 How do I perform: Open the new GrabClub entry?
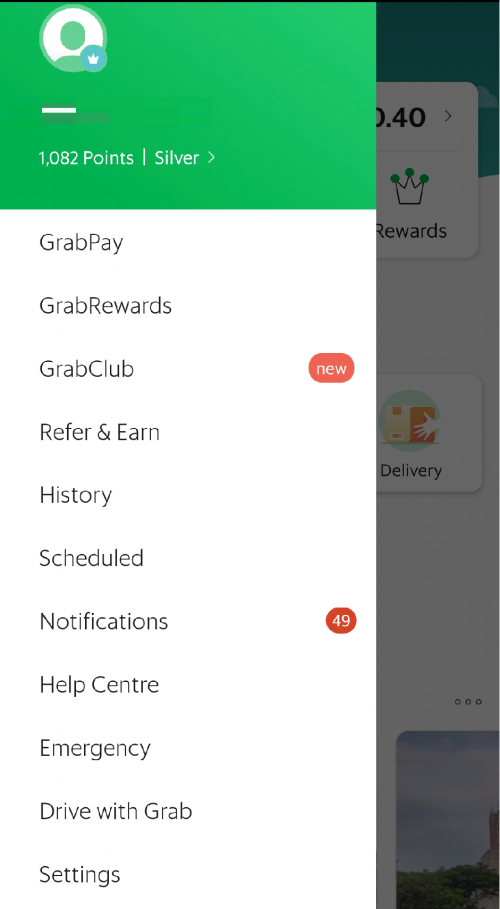point(188,369)
